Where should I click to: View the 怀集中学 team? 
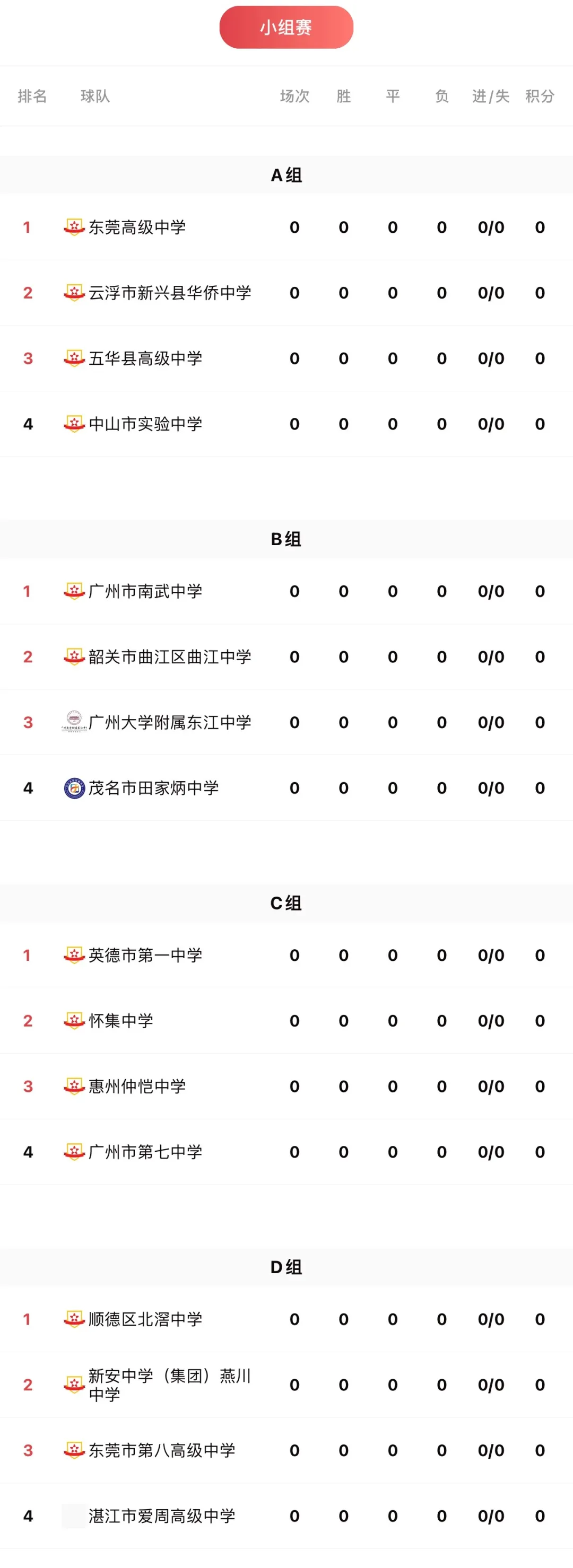120,1021
